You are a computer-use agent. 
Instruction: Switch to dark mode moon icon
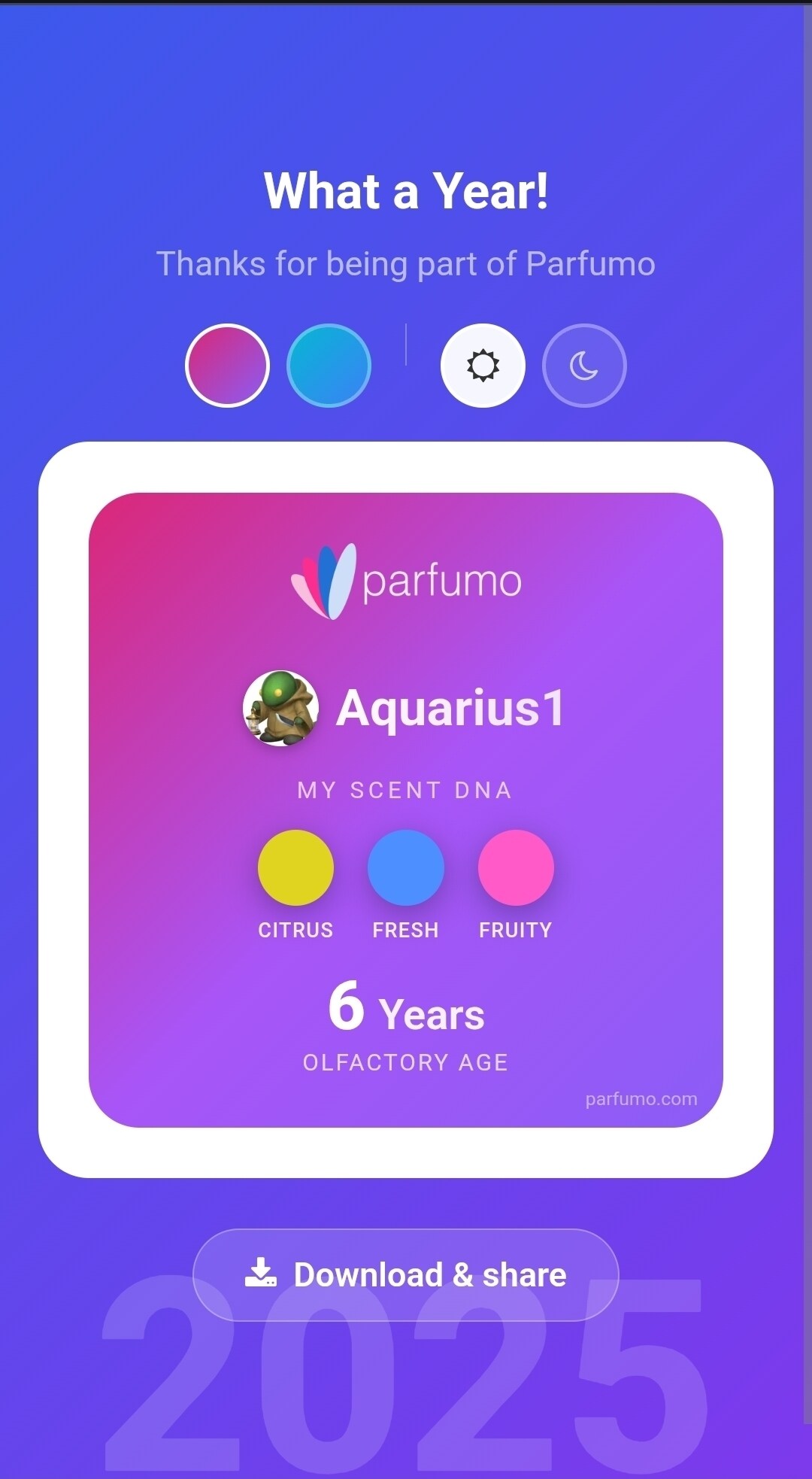[x=584, y=366]
